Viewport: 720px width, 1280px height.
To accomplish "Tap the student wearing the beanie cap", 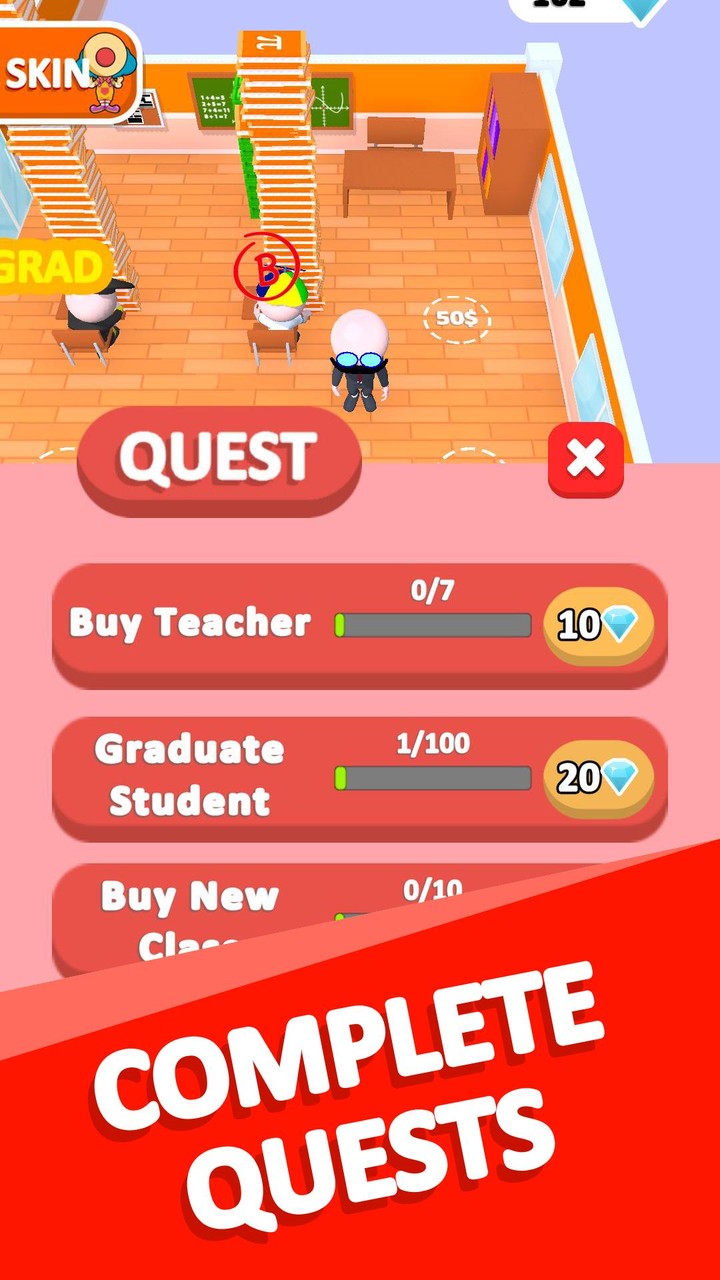I will click(x=278, y=305).
